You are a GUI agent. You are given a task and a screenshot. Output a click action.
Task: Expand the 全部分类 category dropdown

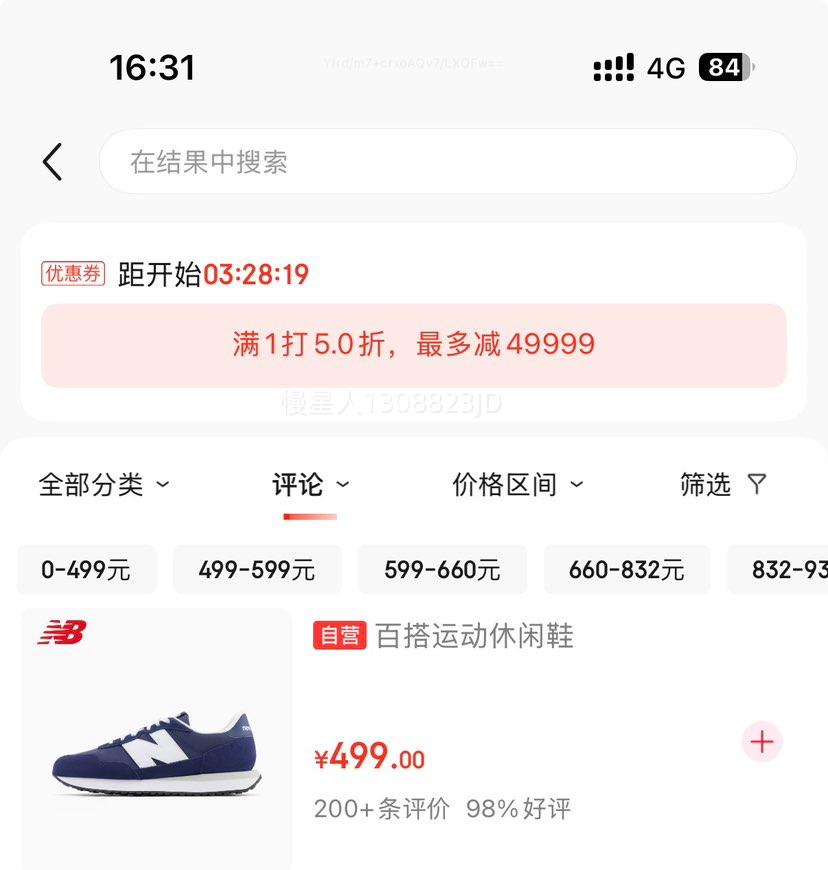click(104, 485)
